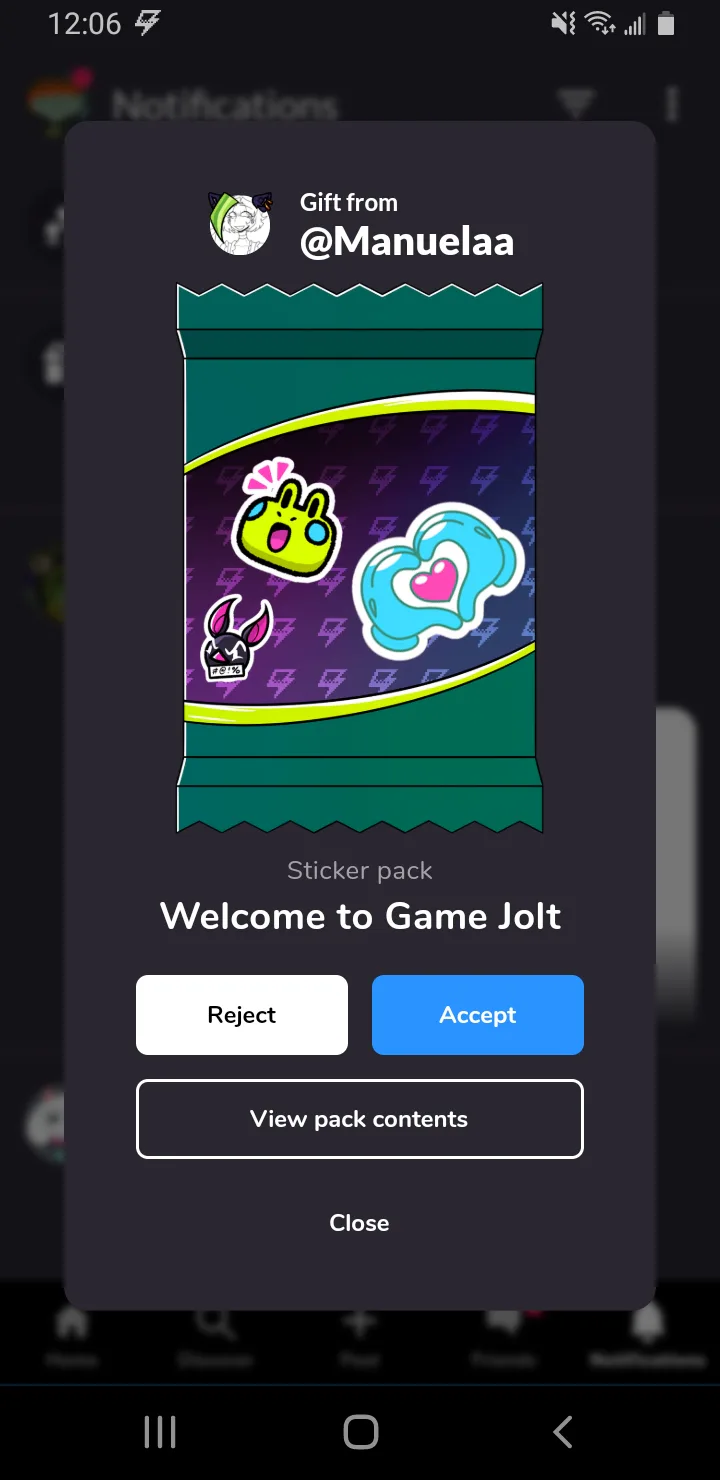The image size is (720, 1480).
Task: Go to the device home screen
Action: 360,1432
